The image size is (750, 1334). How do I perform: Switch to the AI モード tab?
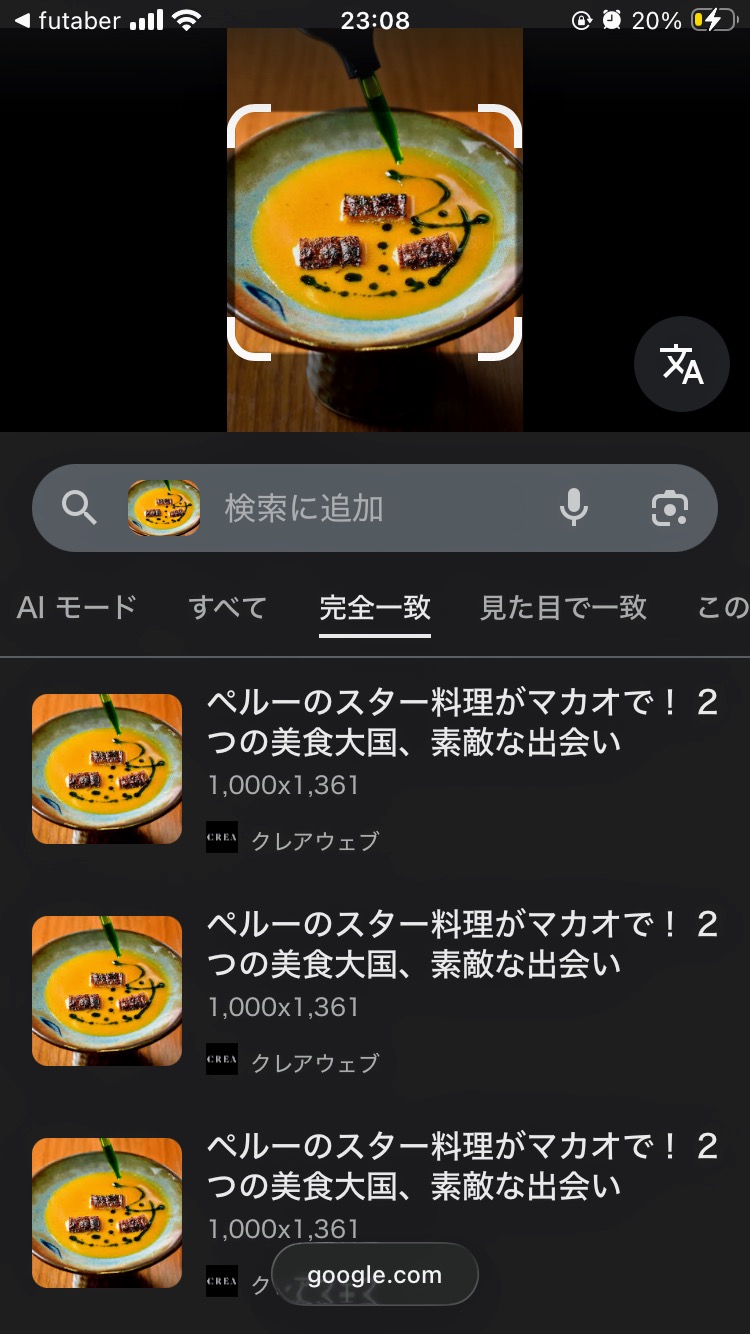(x=77, y=607)
